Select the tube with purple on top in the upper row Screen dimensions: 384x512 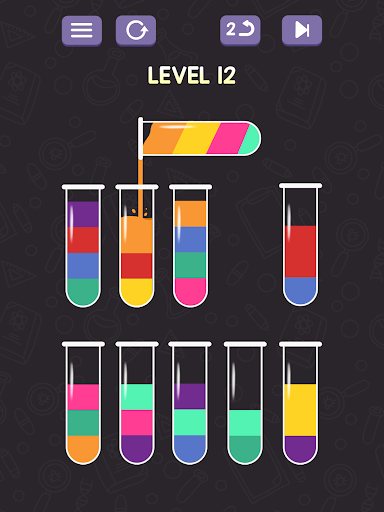pyautogui.click(x=83, y=245)
